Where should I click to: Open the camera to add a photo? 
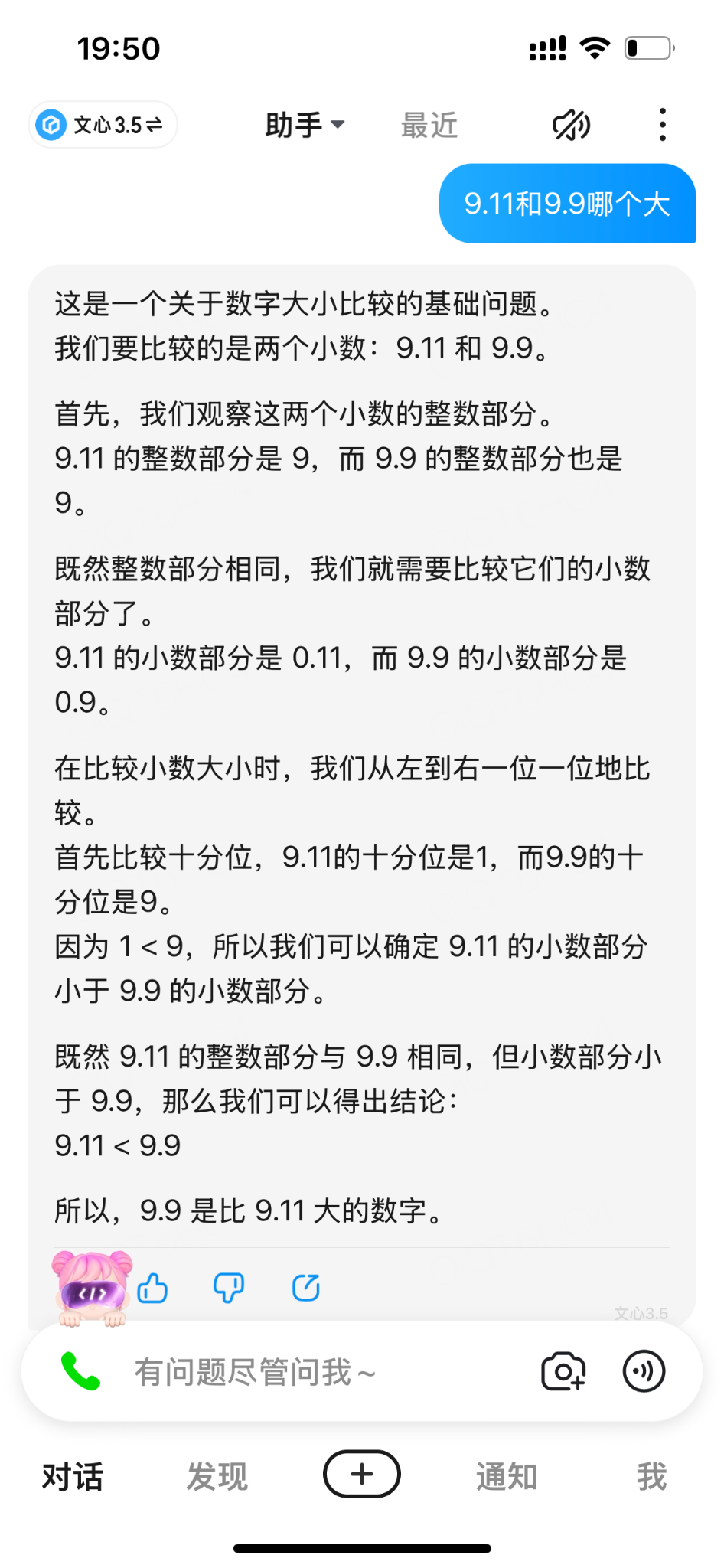(563, 1371)
